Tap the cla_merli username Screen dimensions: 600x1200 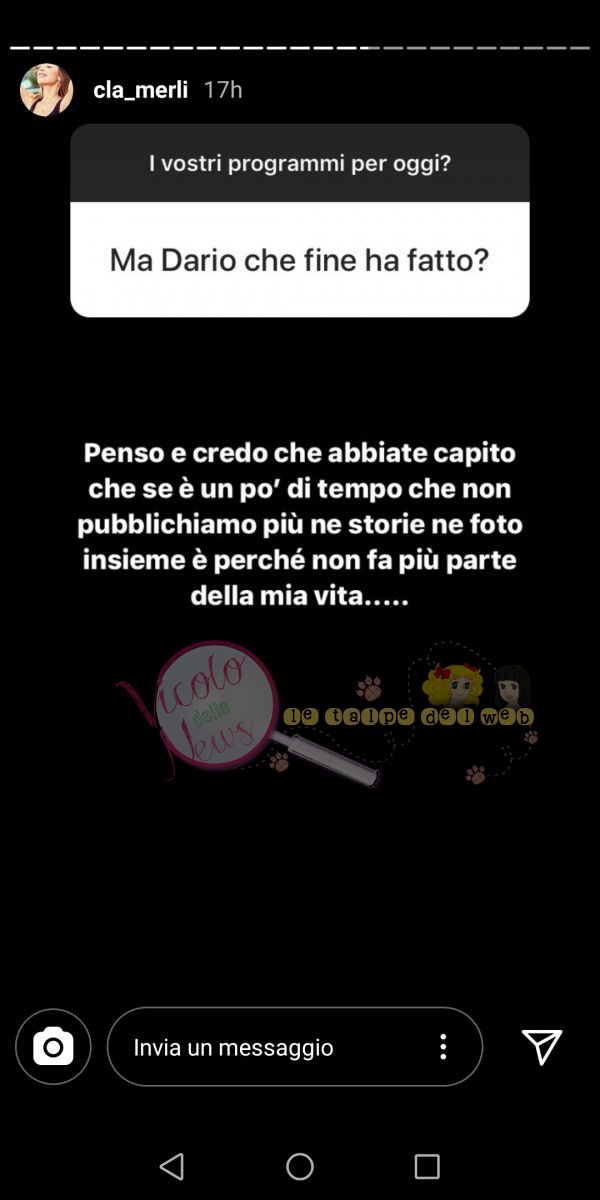point(140,90)
